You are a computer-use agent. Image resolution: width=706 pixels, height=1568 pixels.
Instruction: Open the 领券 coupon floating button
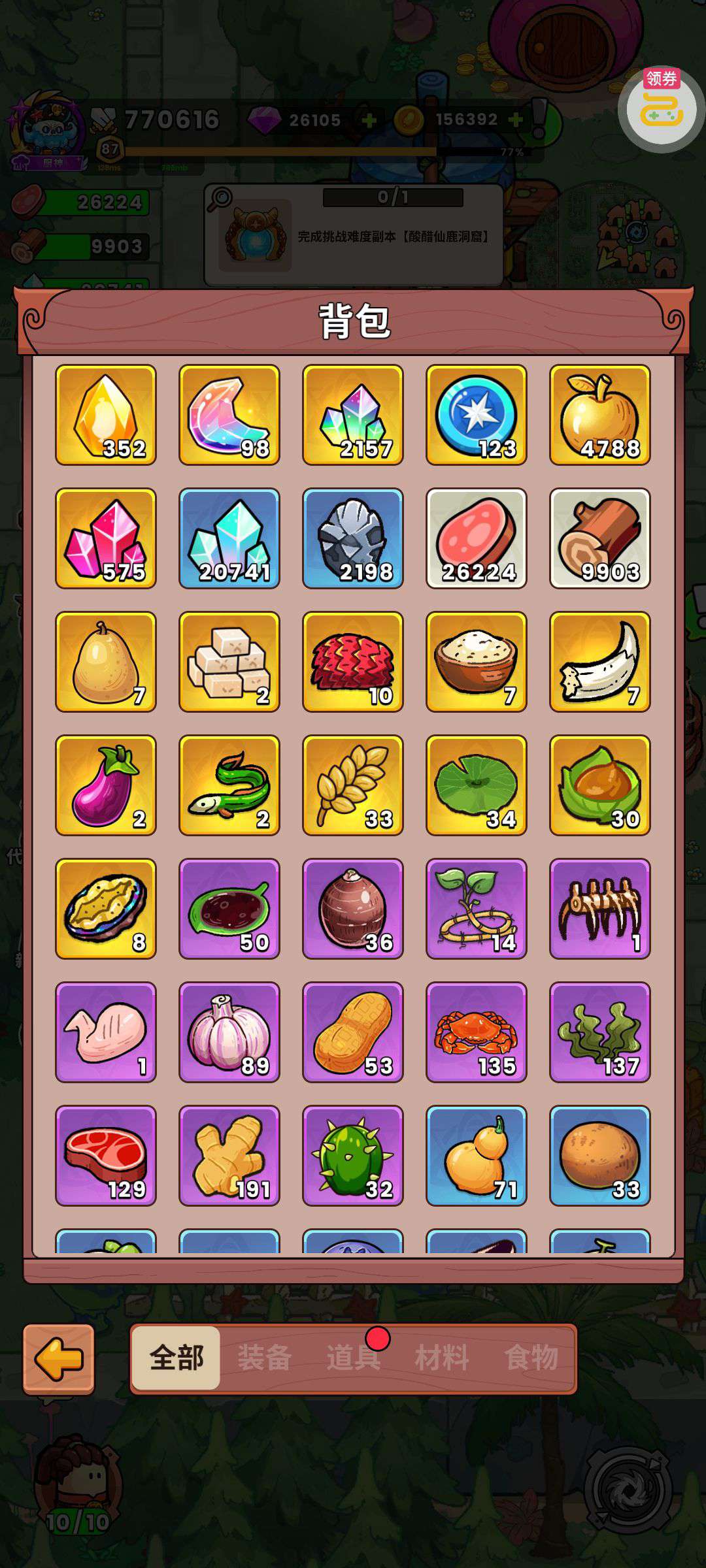click(661, 109)
